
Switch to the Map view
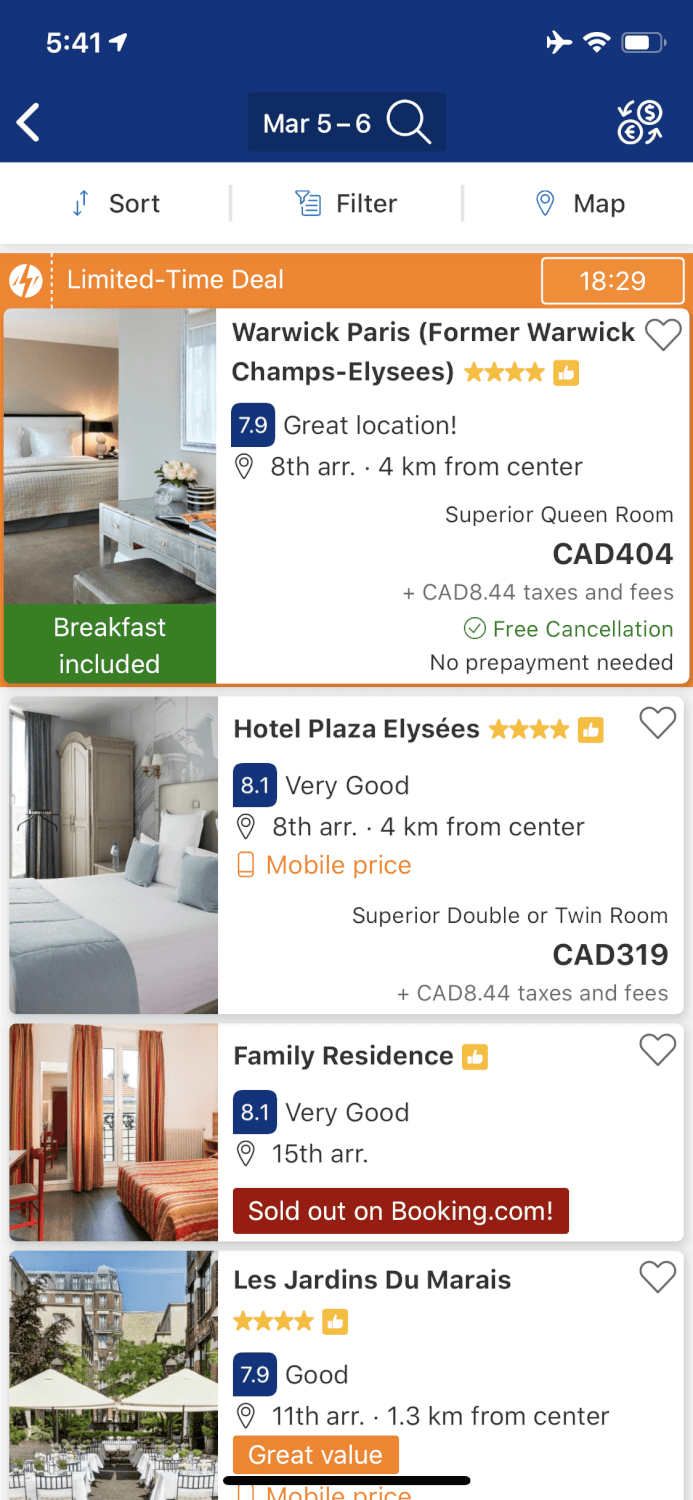tap(580, 204)
